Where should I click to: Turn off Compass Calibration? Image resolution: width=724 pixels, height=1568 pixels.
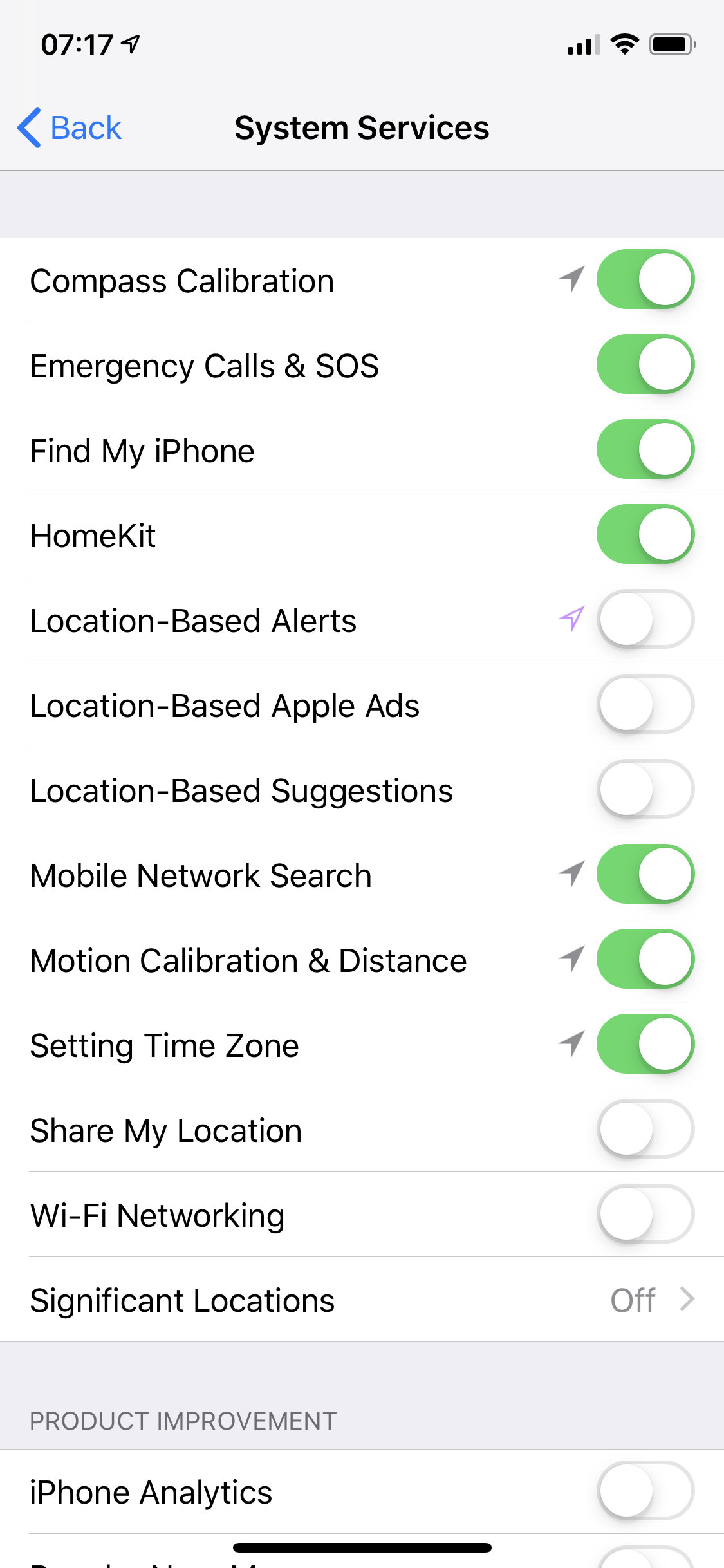[645, 279]
